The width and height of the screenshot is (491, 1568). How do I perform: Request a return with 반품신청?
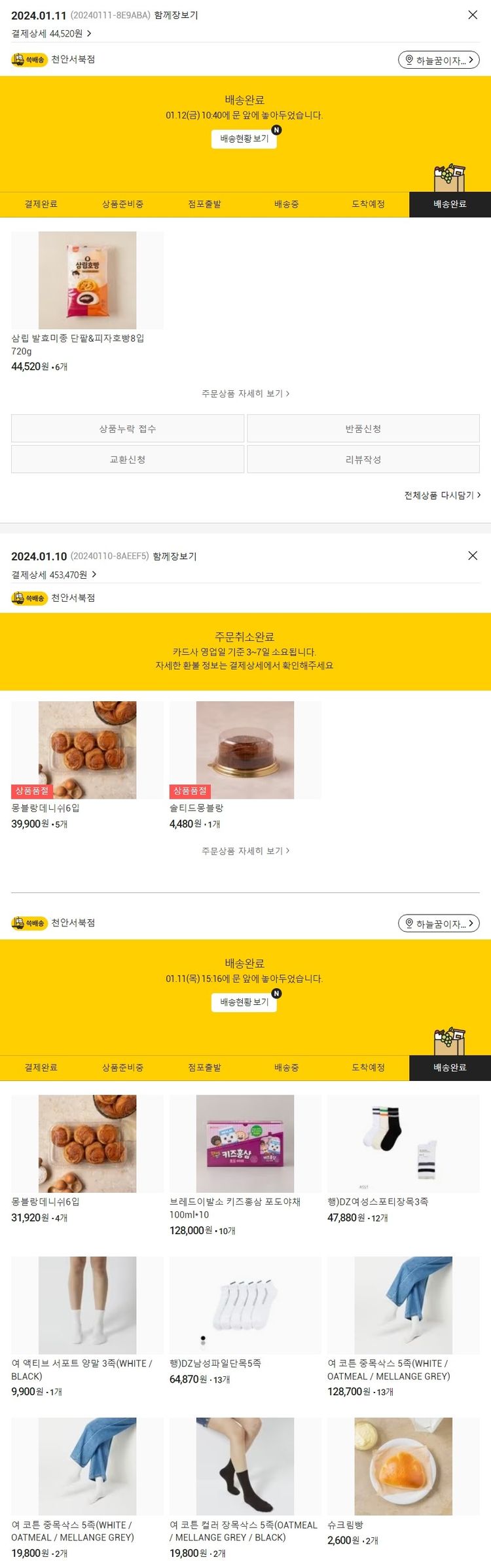pyautogui.click(x=363, y=429)
